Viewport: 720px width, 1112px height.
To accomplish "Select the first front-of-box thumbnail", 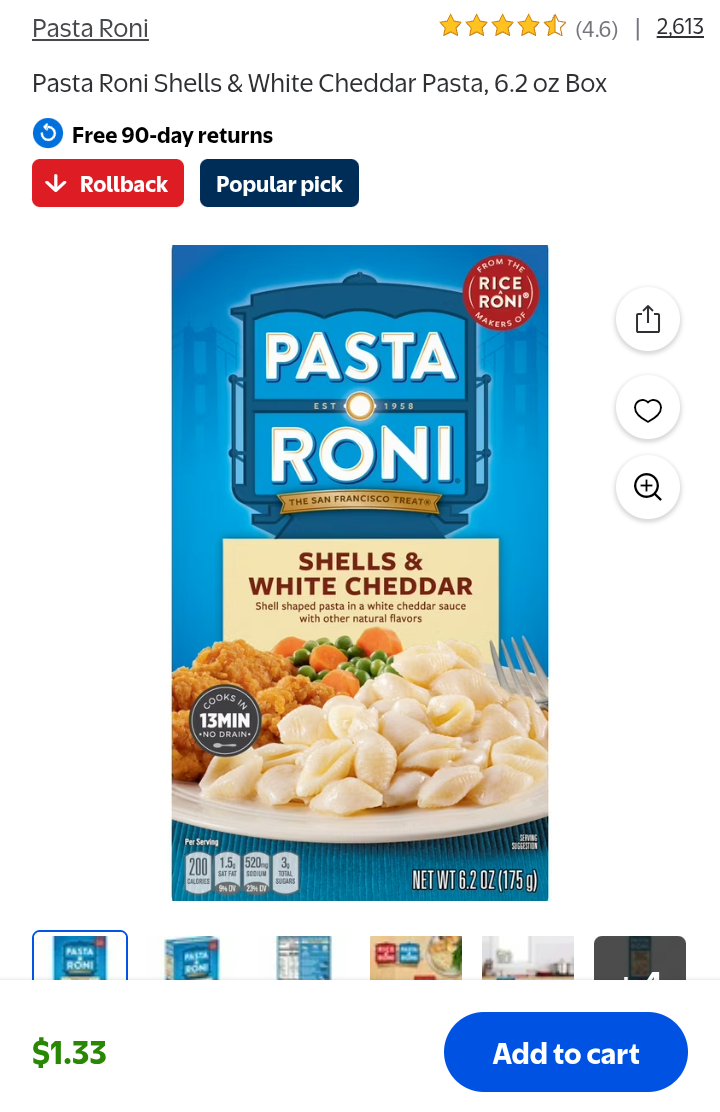I will [x=80, y=956].
